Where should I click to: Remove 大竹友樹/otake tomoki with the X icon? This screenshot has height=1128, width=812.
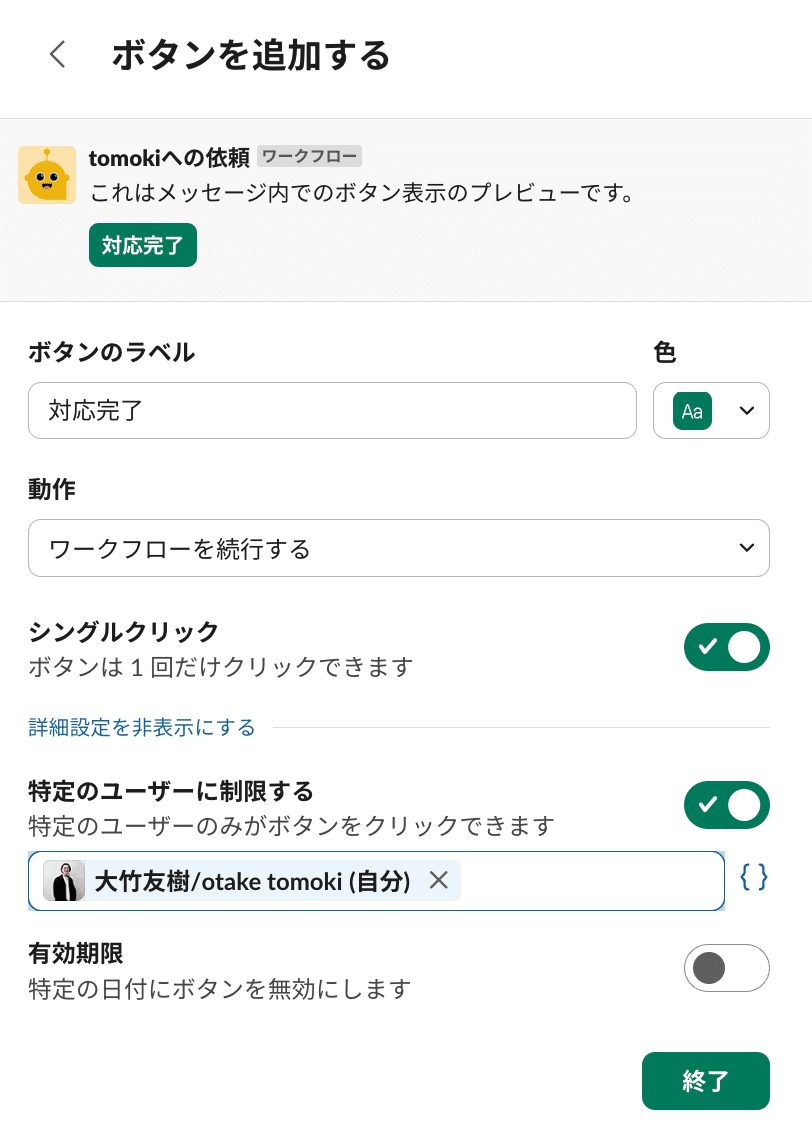coord(438,881)
